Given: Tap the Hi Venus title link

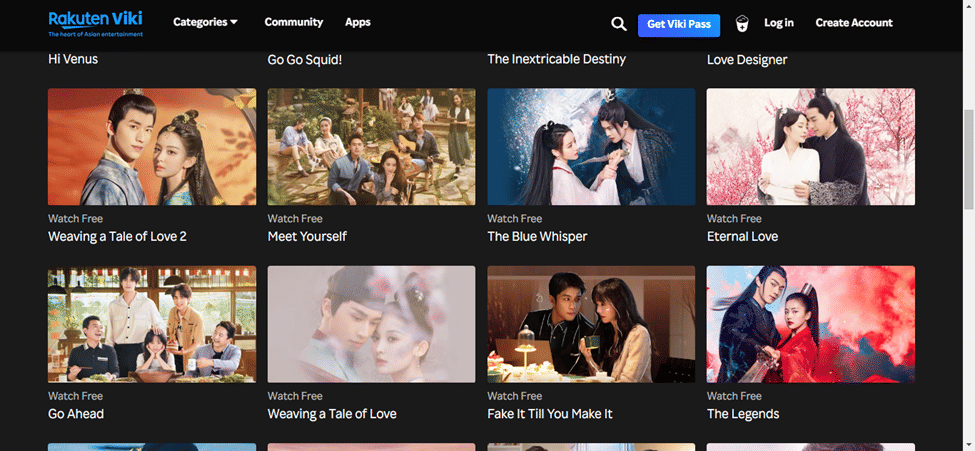Looking at the screenshot, I should 73,59.
